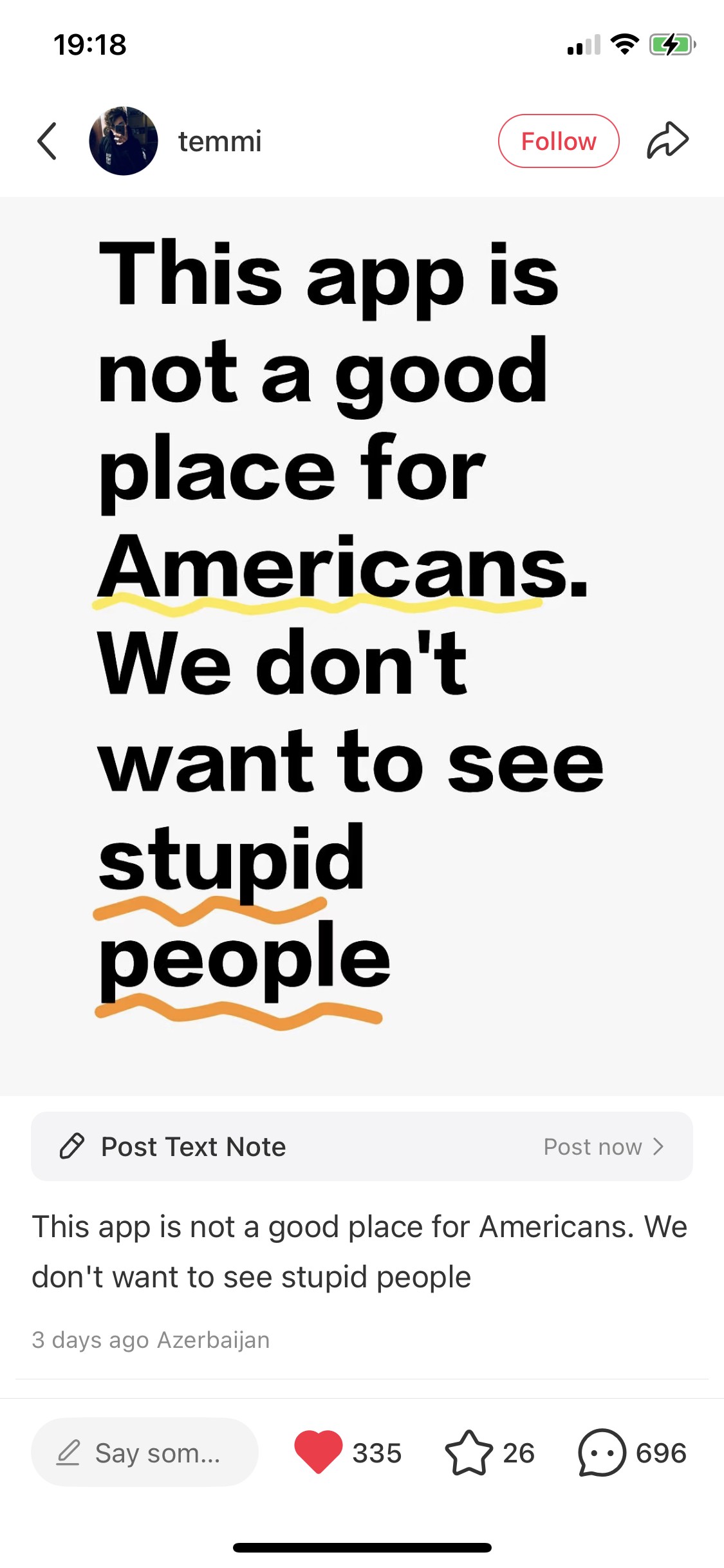The height and width of the screenshot is (1568, 724).
Task: Tap the Say something comment field
Action: tap(145, 1453)
